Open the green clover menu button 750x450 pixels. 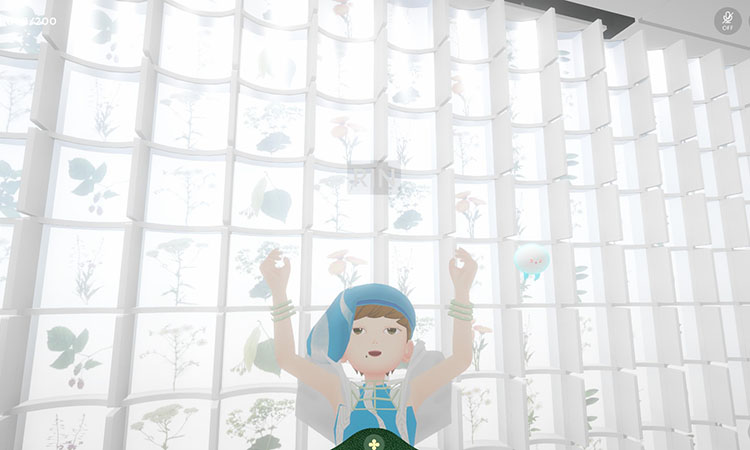(x=375, y=443)
